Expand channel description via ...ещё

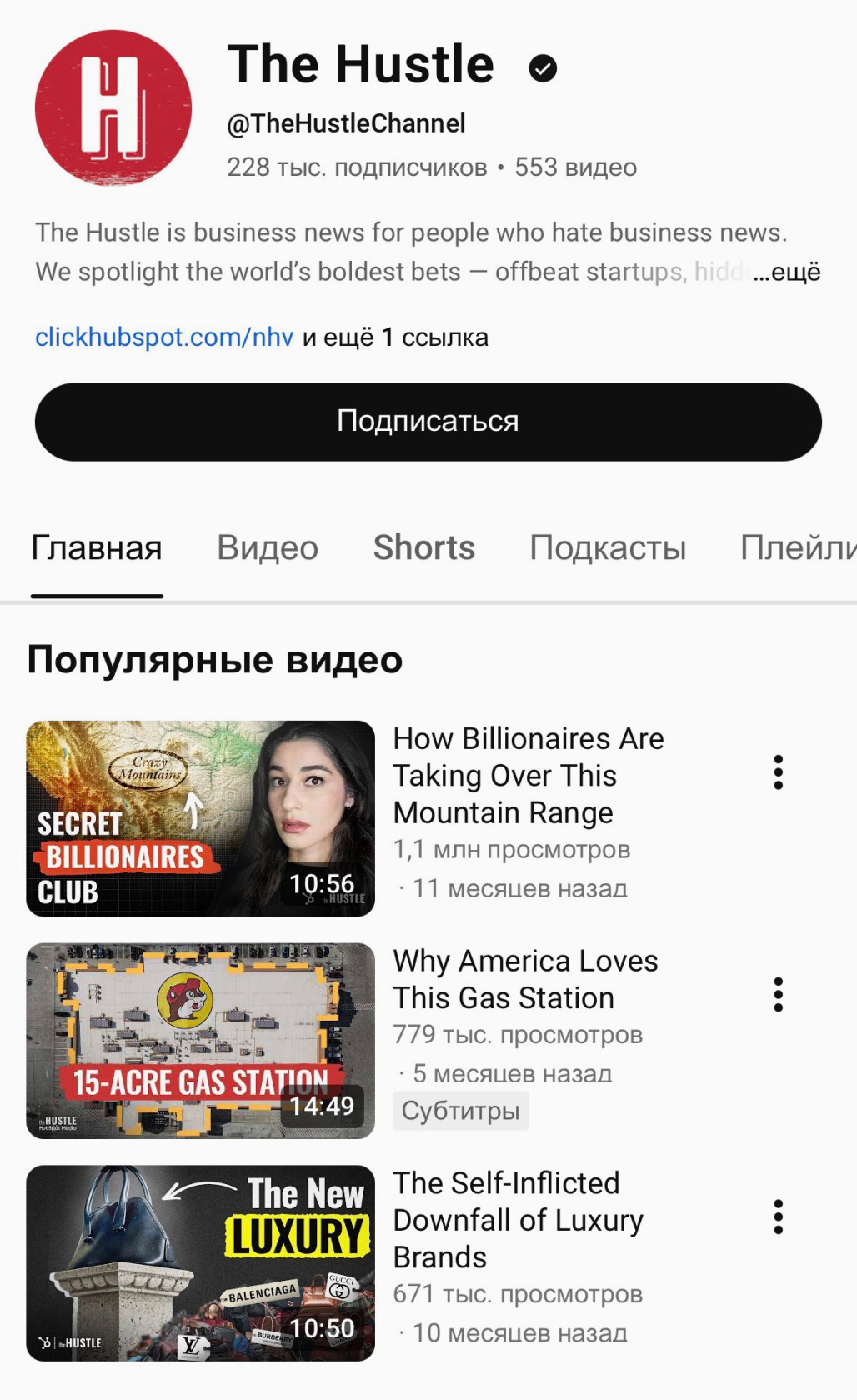click(787, 272)
